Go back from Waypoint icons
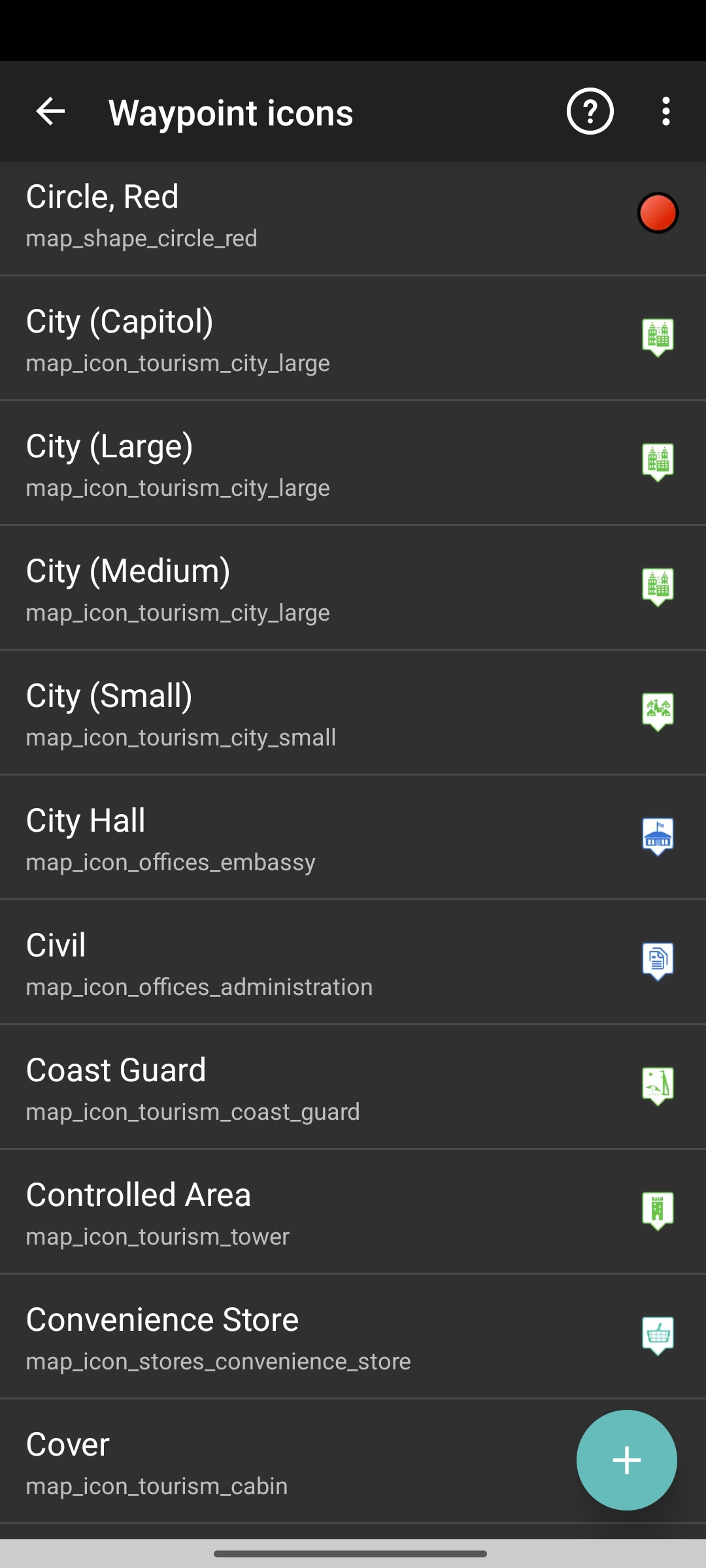 50,112
